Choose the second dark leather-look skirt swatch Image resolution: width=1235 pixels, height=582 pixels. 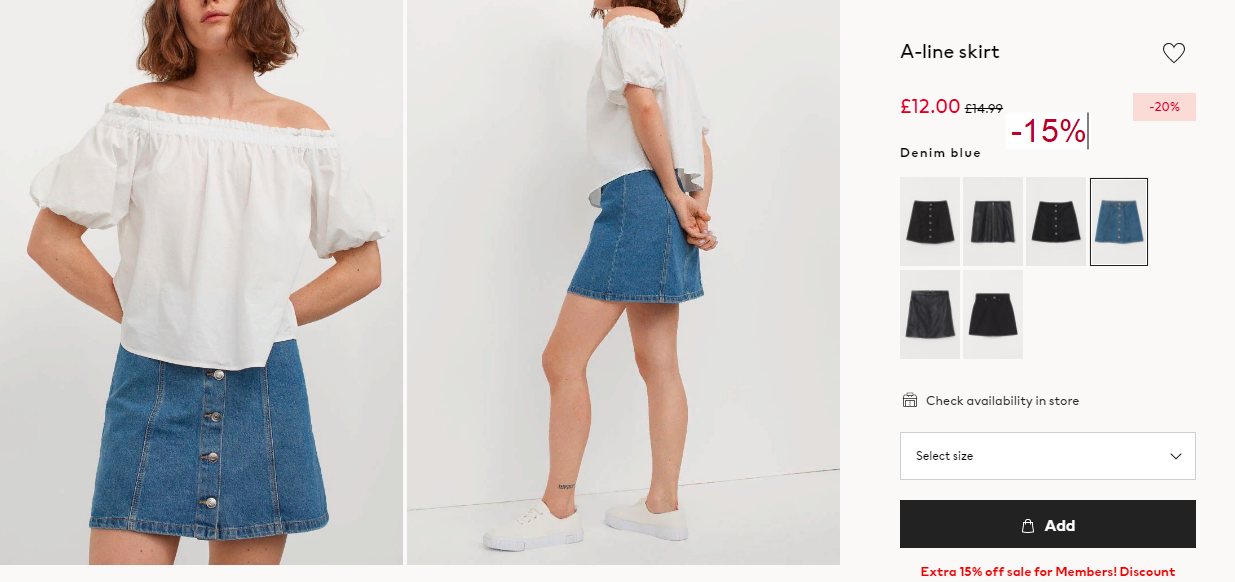click(993, 221)
